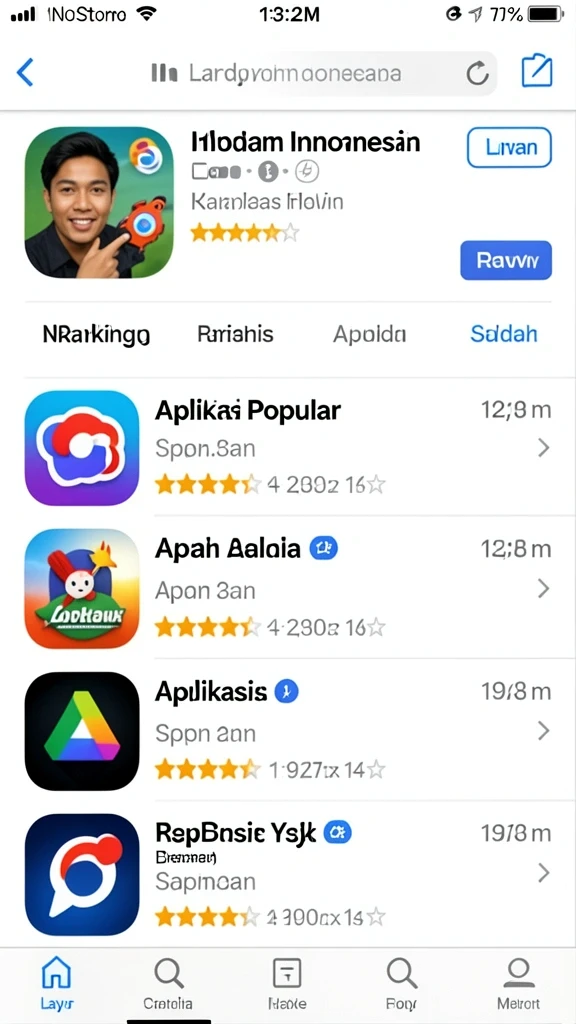Open the Apah Aaloia app row
The image size is (576, 1024).
[288, 588]
